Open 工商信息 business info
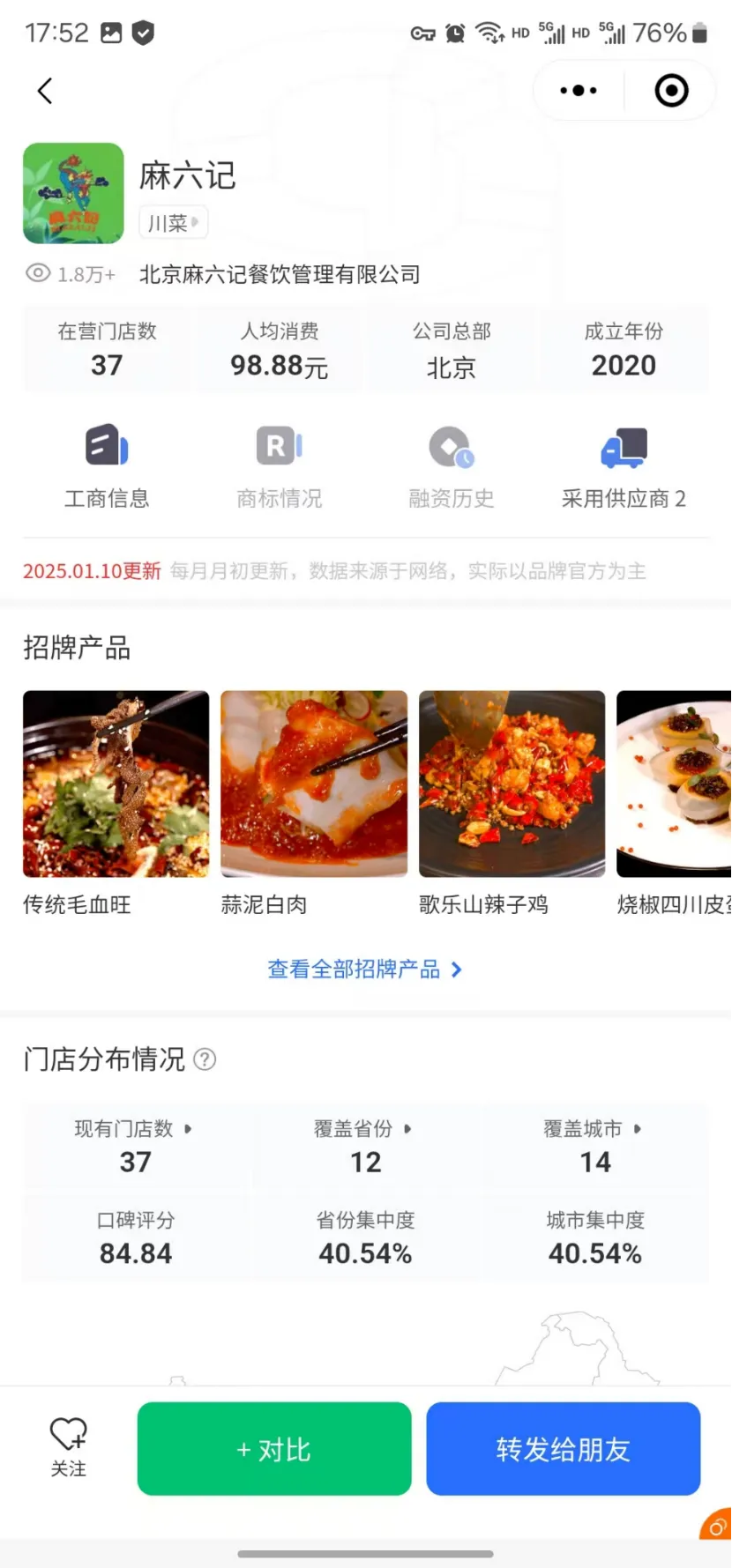The image size is (732, 1568). tap(107, 466)
